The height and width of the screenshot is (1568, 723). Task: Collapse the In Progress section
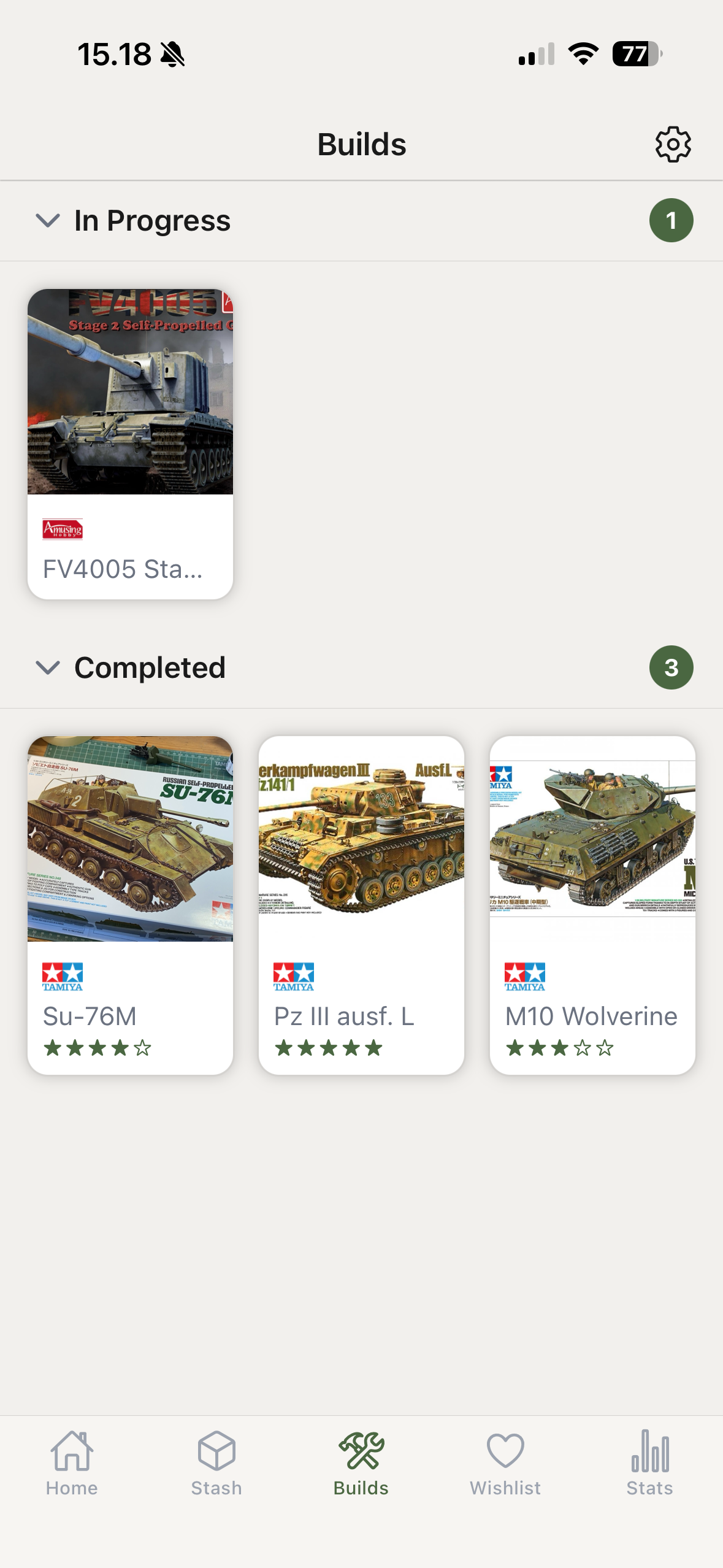[x=48, y=221]
